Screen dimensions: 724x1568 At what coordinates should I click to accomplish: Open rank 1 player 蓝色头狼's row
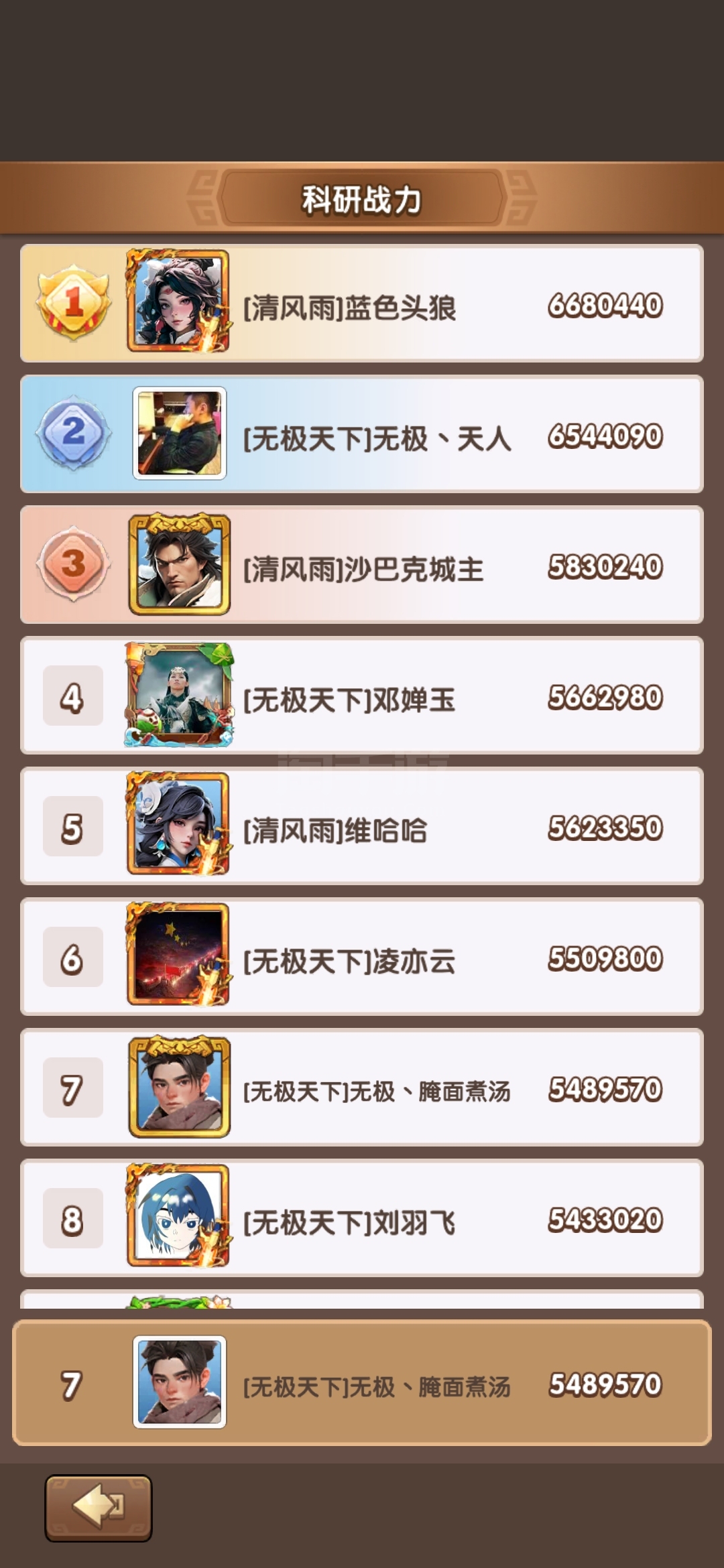[362, 304]
